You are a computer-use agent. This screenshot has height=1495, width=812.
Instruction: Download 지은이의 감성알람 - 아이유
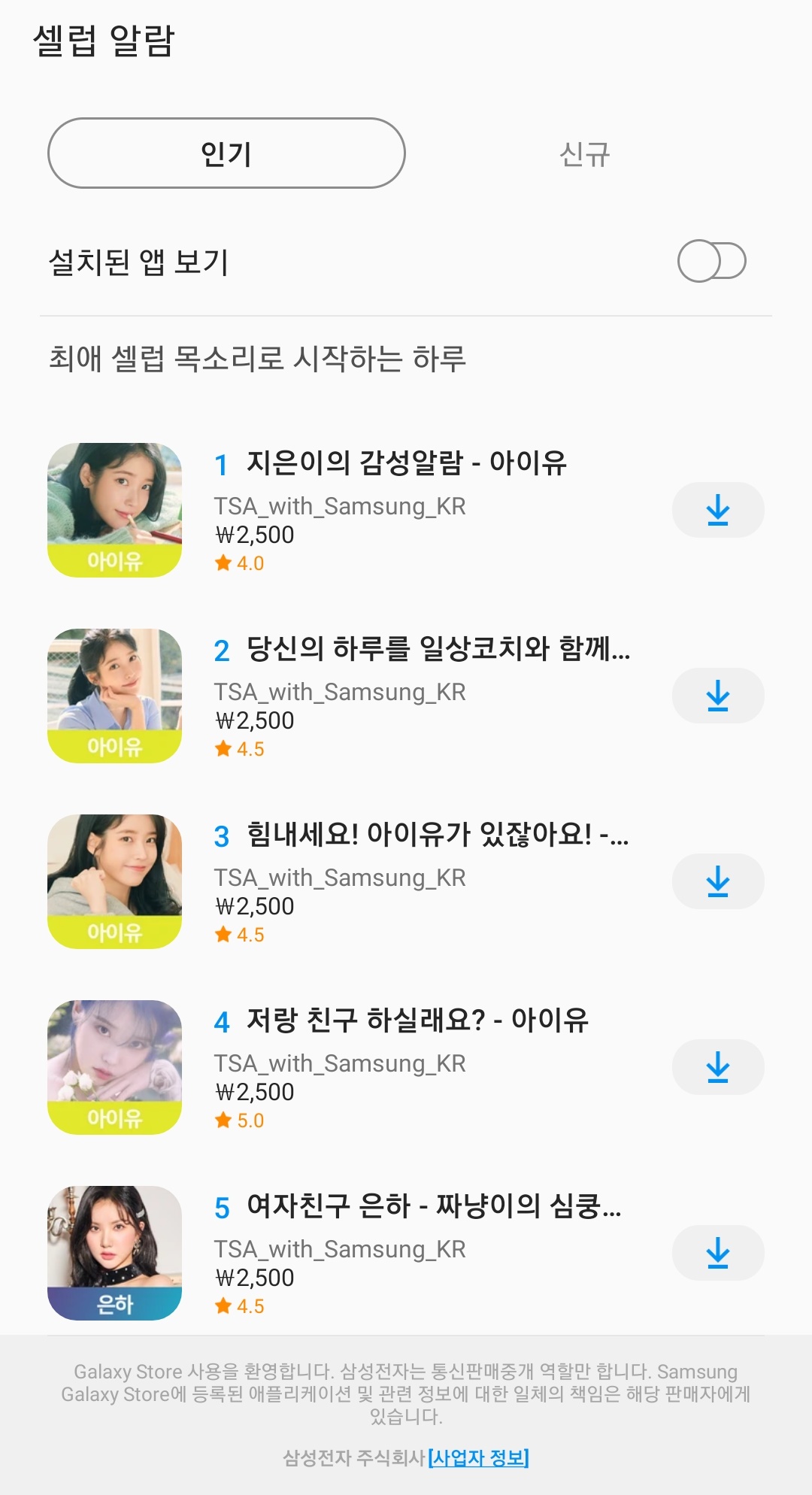718,510
